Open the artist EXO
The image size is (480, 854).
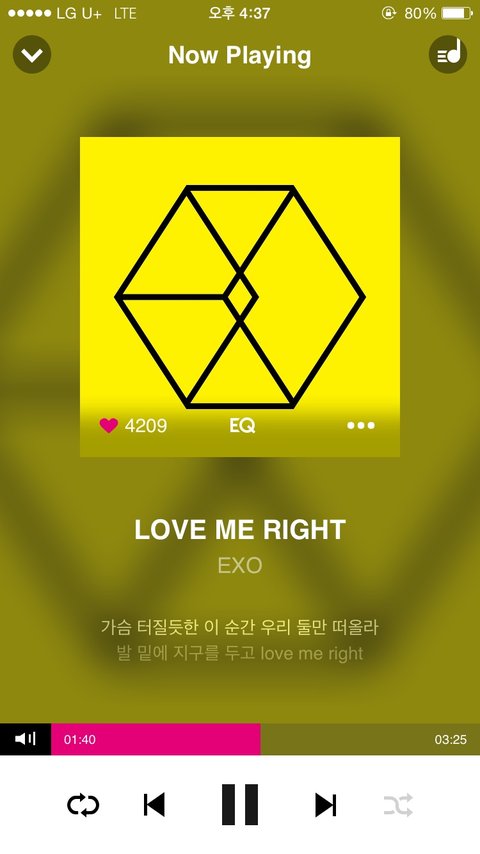[x=240, y=566]
